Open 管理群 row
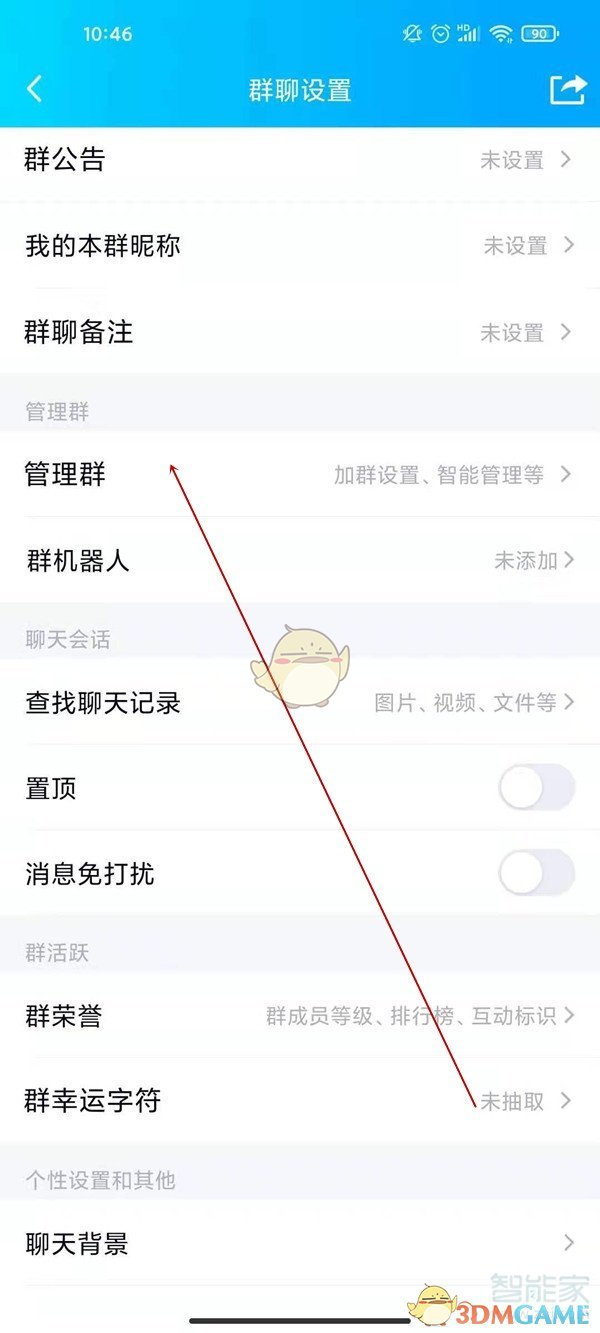Screen dimensions: 600x1333 300,475
